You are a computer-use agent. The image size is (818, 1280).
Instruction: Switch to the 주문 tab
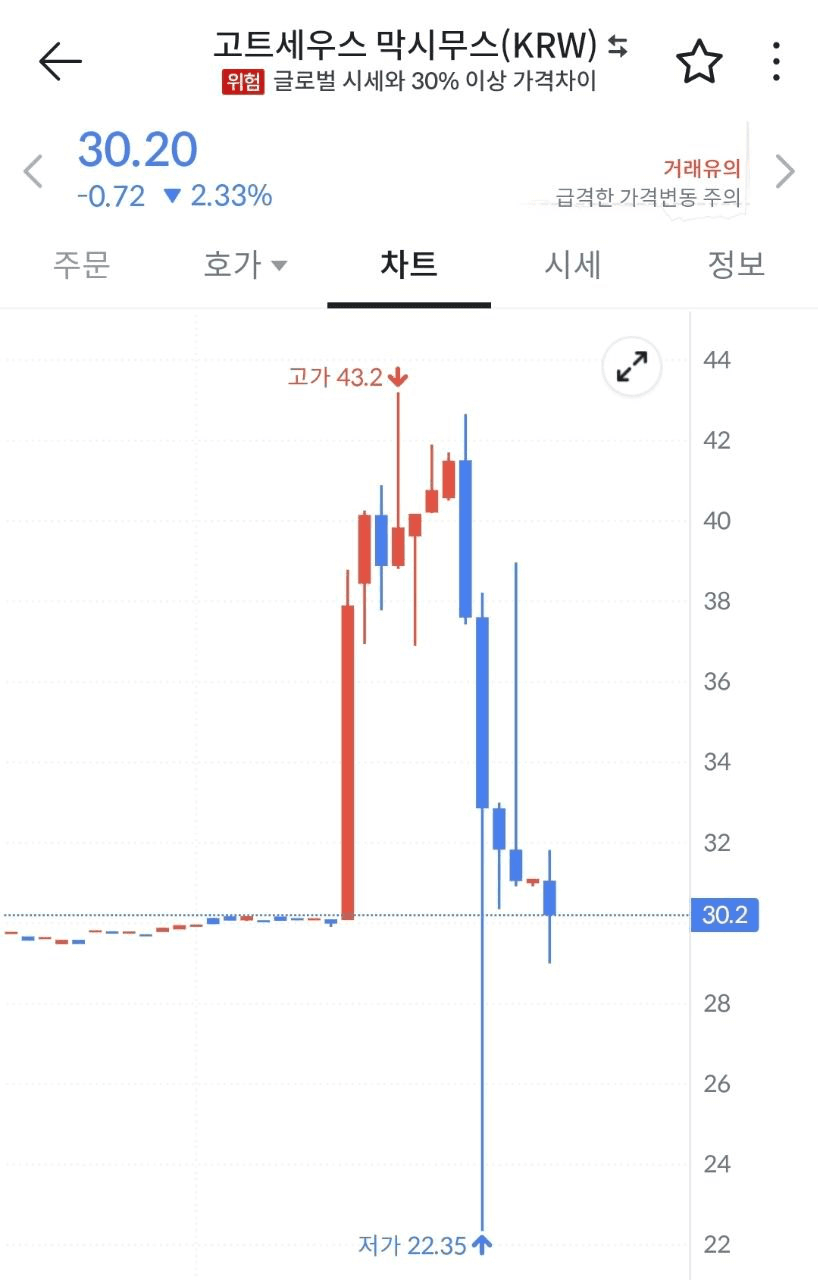81,265
